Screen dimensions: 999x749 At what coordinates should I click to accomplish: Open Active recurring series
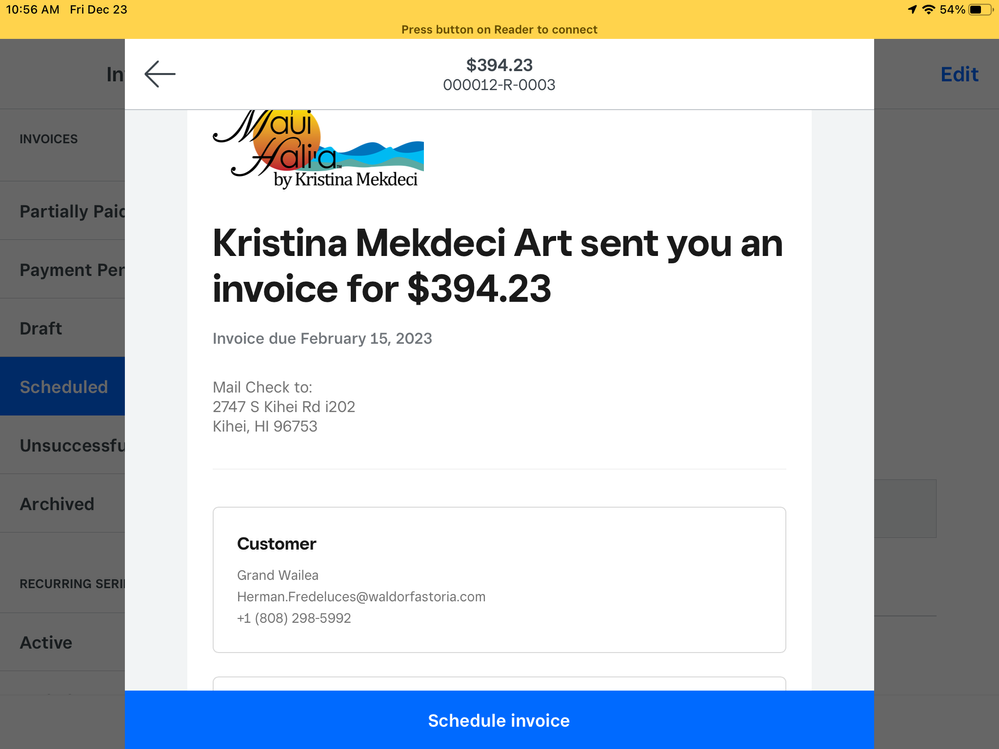(46, 642)
